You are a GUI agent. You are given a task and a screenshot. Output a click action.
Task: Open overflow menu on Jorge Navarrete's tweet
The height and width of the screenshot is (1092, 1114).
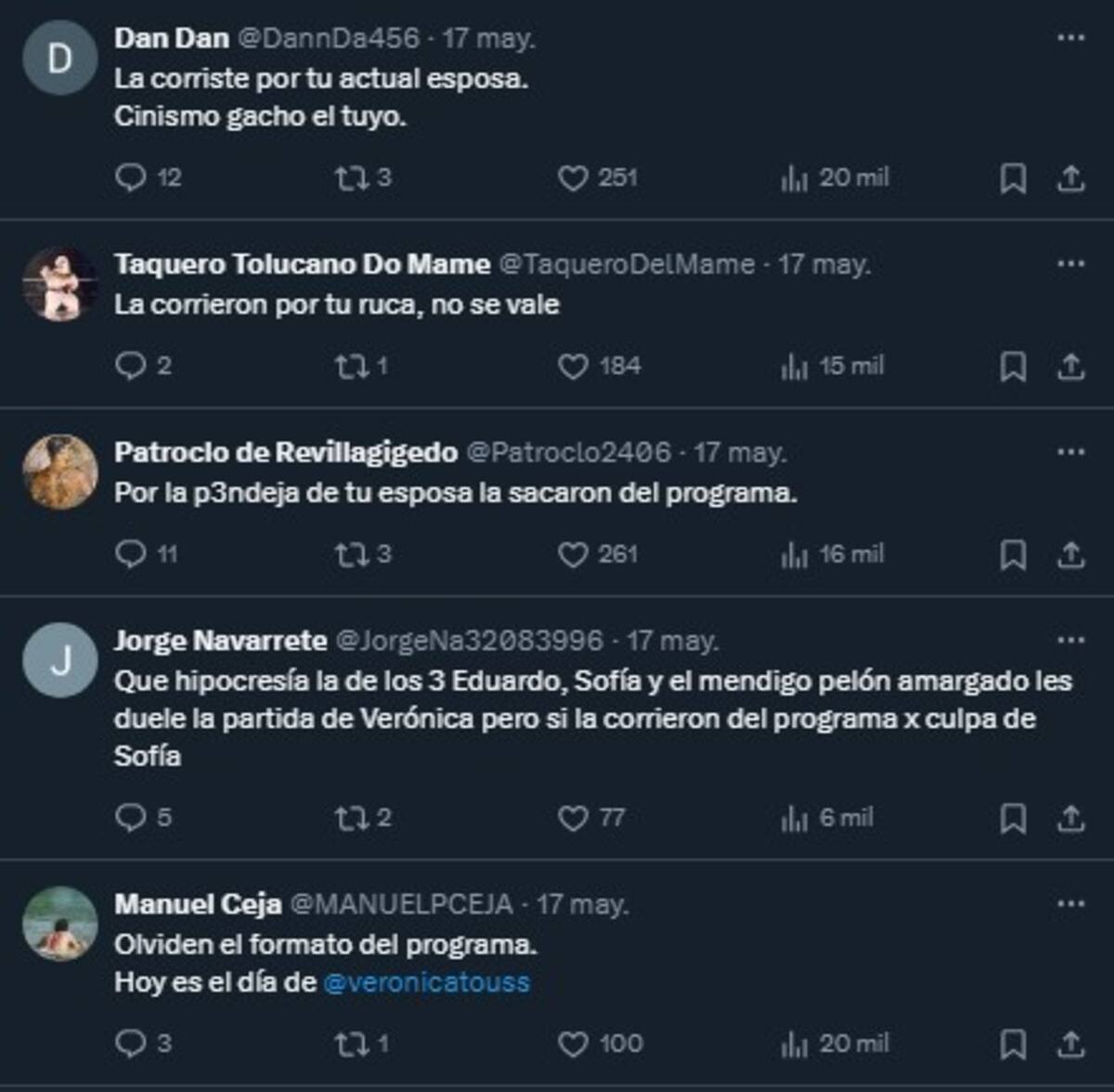pyautogui.click(x=1070, y=640)
